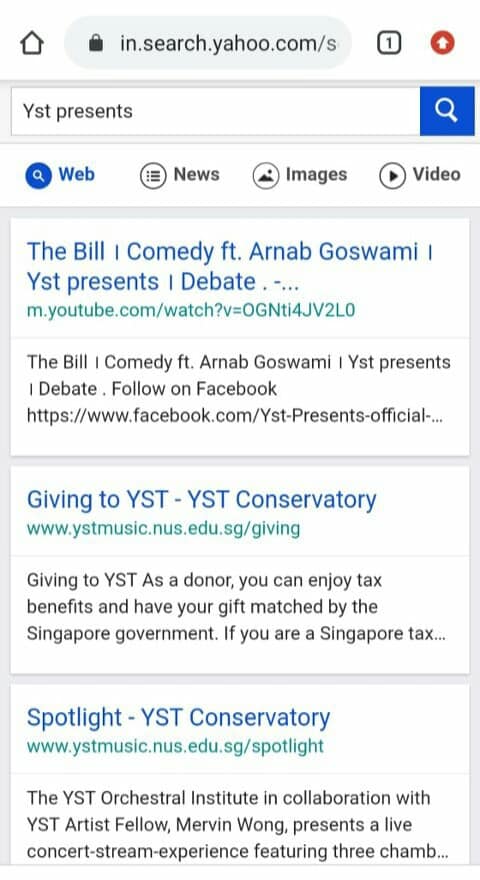Screen dimensions: 480x880
Task: Open Spotlight - YST Conservatory result
Action: coord(179,717)
